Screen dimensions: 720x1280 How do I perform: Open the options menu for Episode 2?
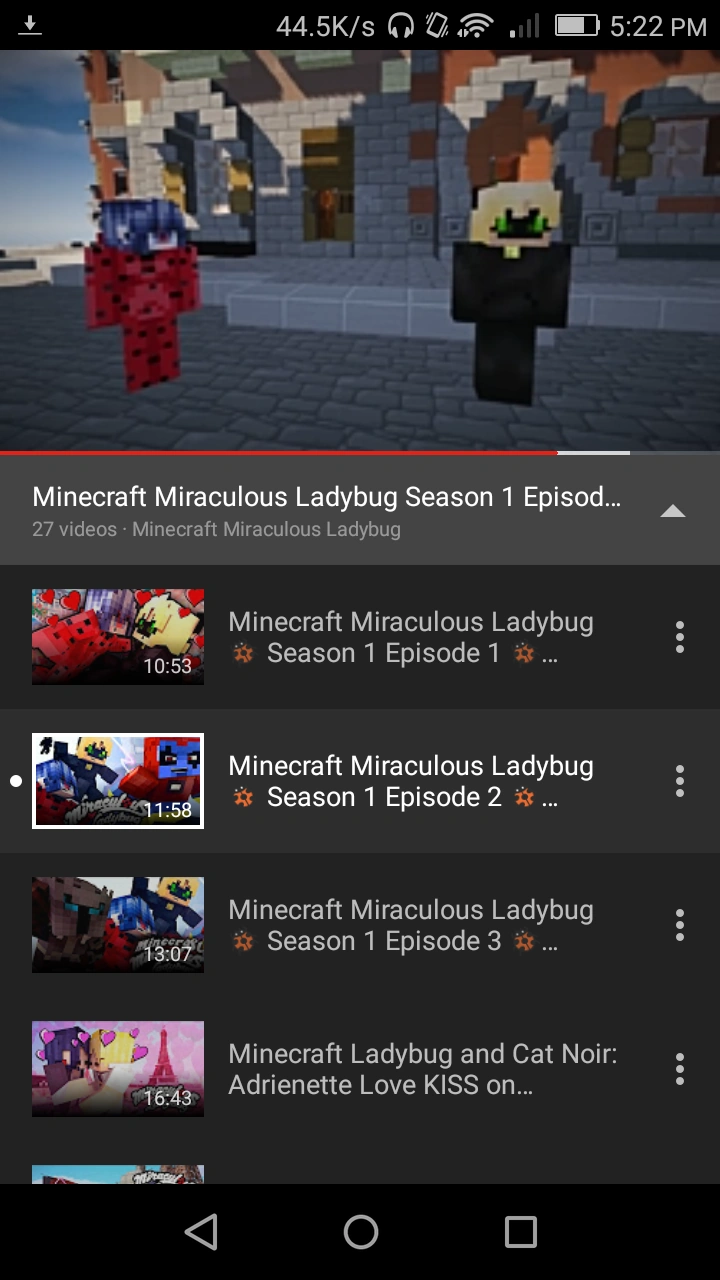click(679, 781)
